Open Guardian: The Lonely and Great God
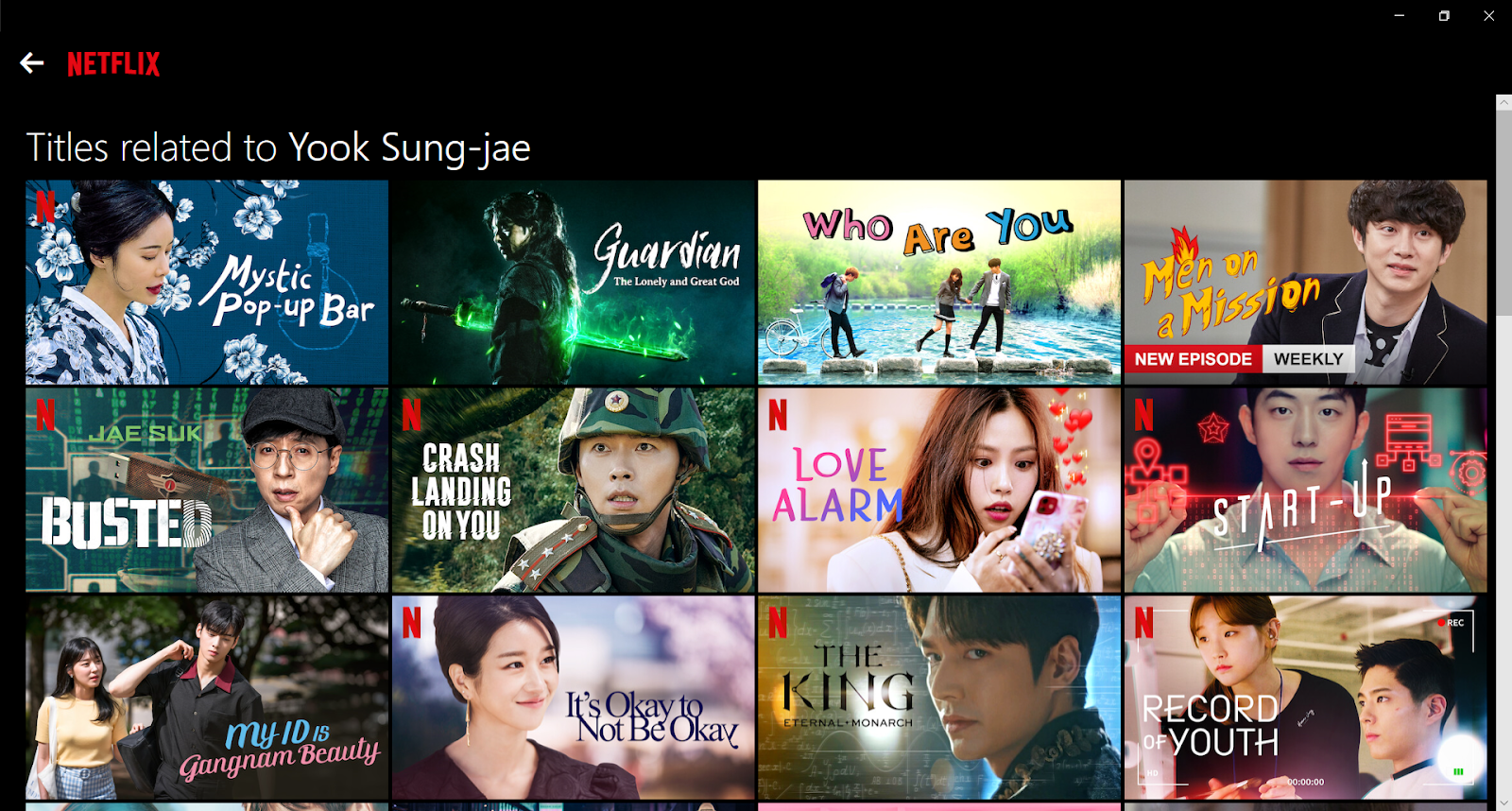1512x811 pixels. coord(574,282)
